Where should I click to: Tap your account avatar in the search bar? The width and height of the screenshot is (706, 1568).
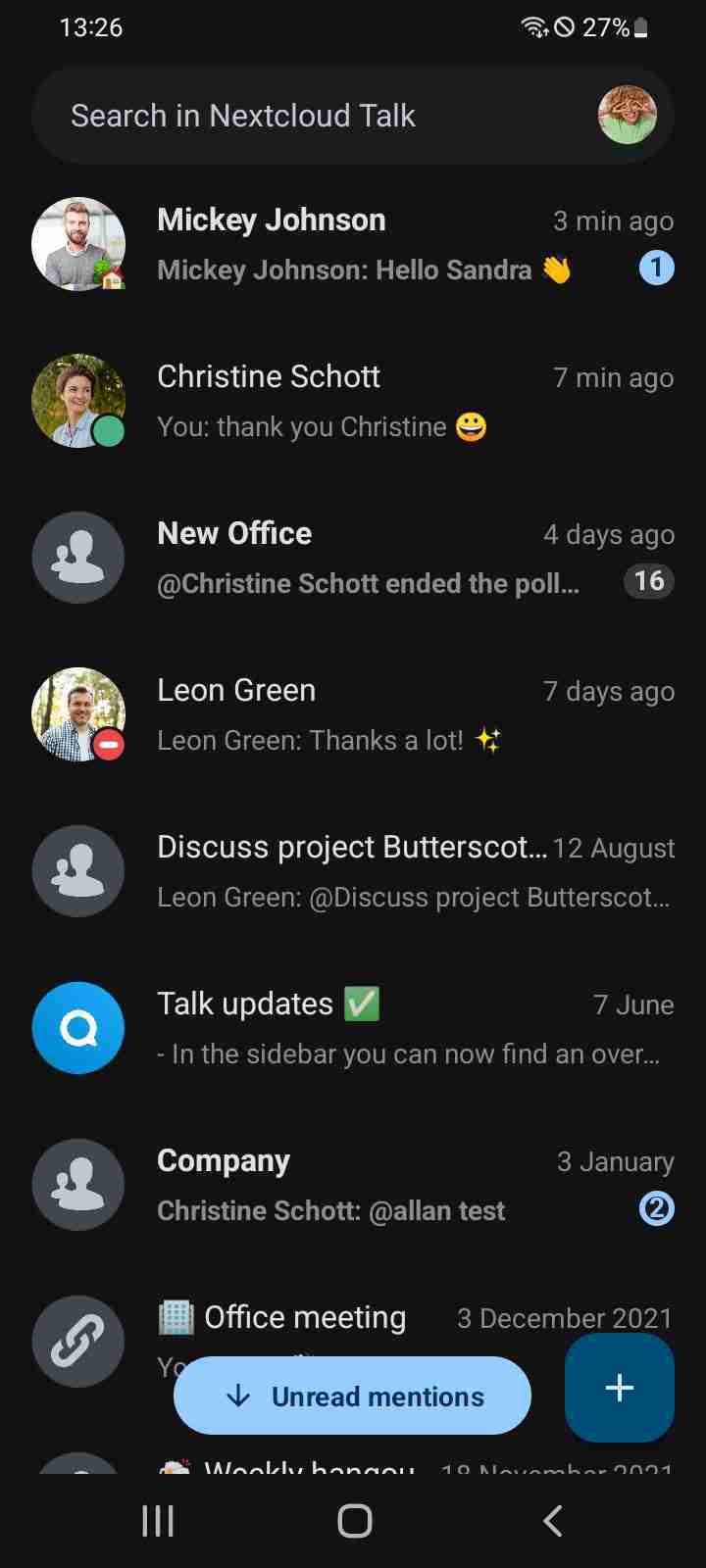tap(628, 114)
